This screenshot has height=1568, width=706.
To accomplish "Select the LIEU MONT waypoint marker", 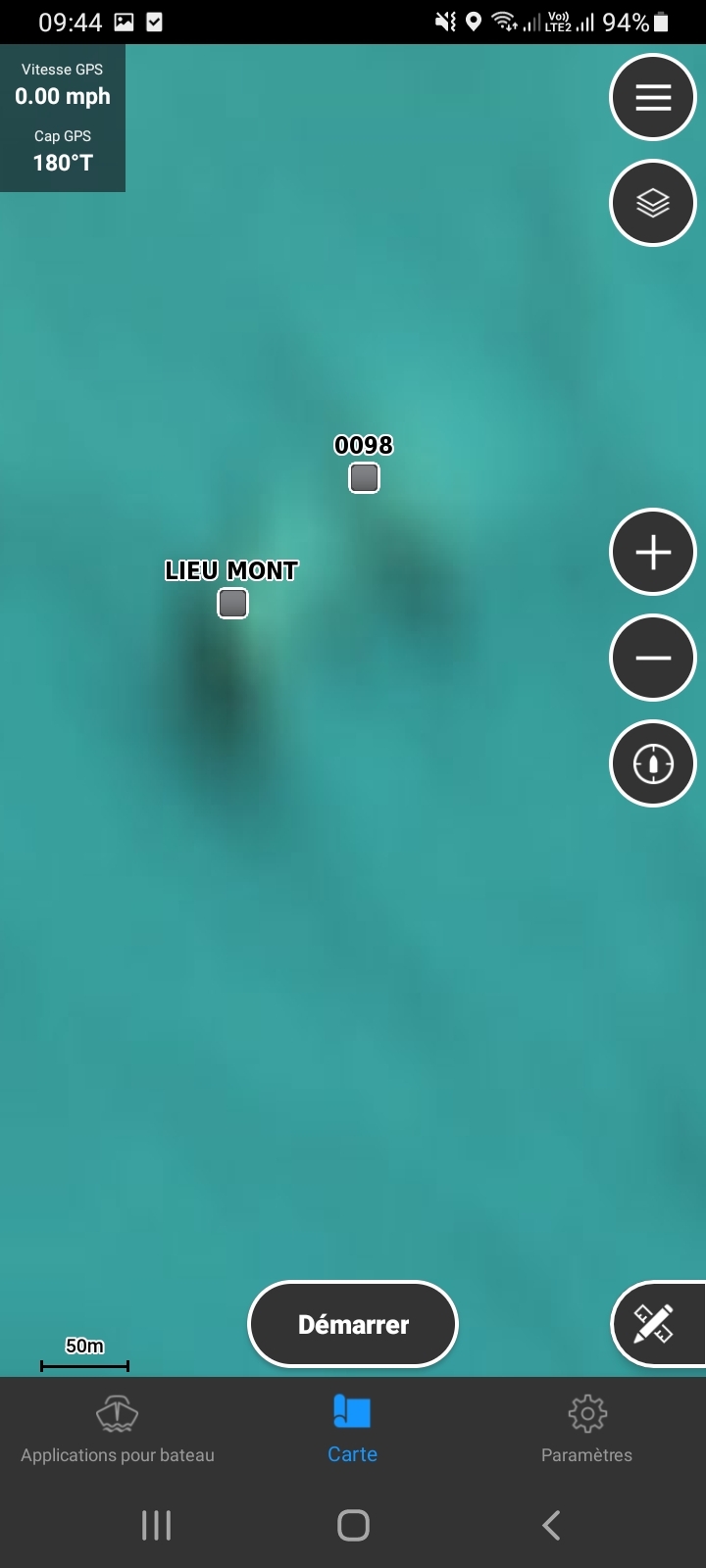I will click(232, 604).
